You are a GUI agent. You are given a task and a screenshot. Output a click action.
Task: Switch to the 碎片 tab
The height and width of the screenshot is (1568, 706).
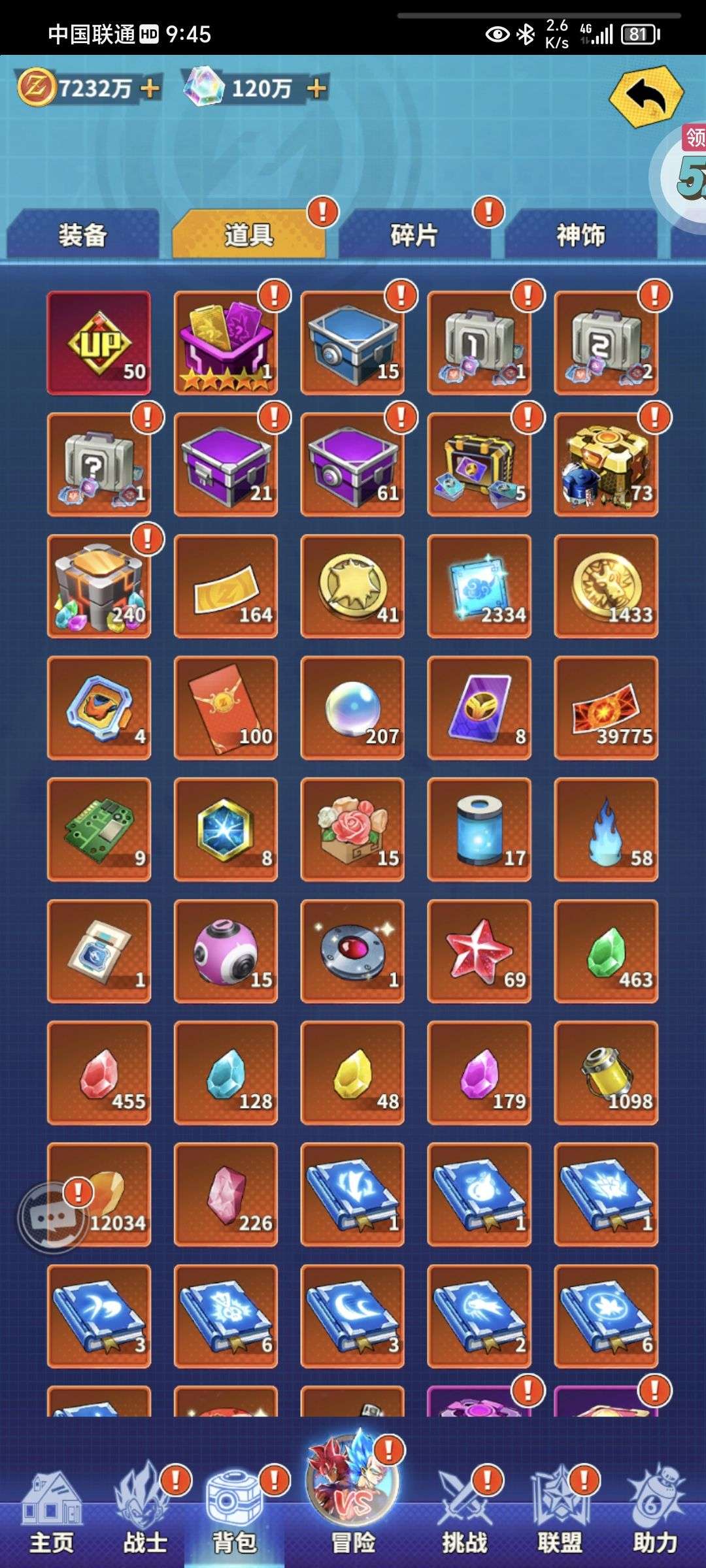[x=414, y=235]
